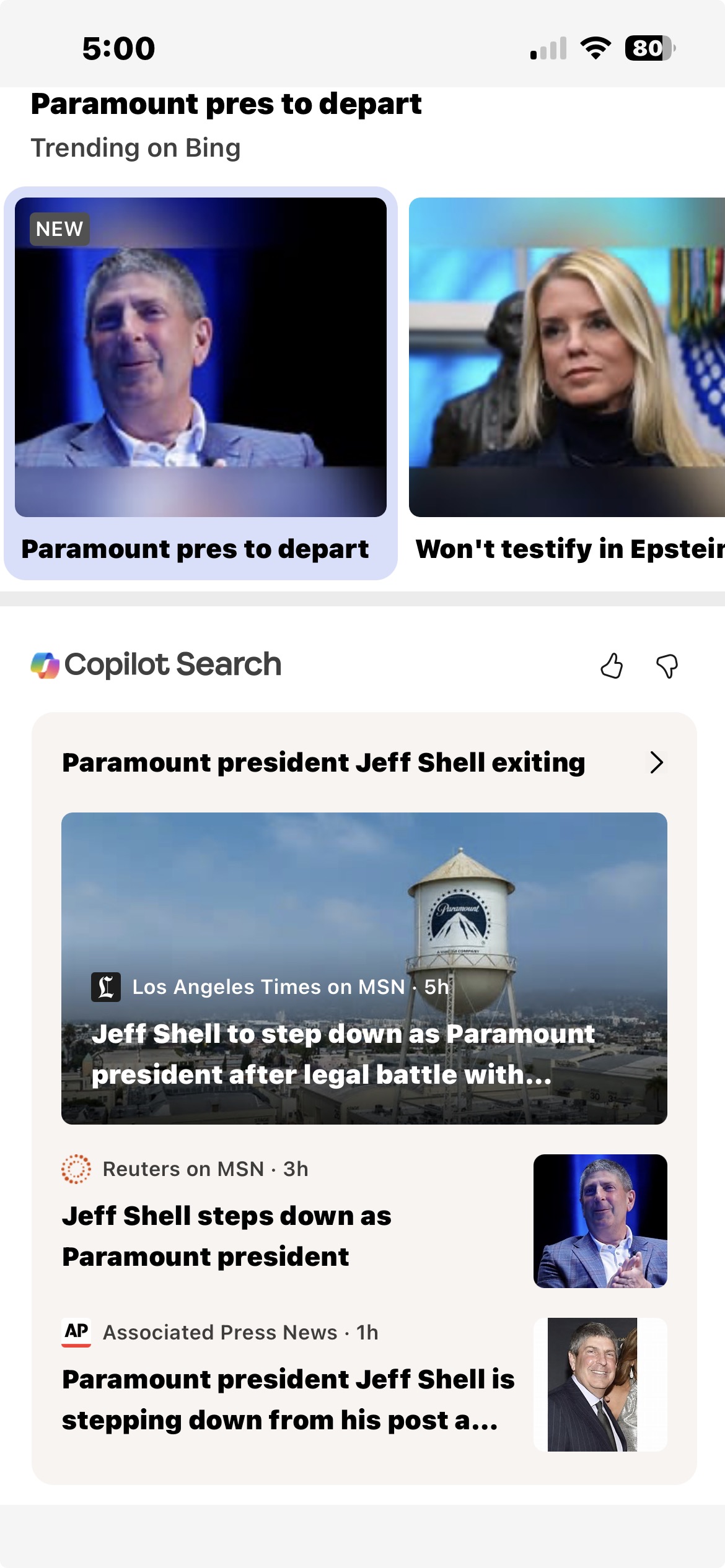This screenshot has width=725, height=1568.
Task: Give Copilot Search a thumbs down
Action: 667,666
